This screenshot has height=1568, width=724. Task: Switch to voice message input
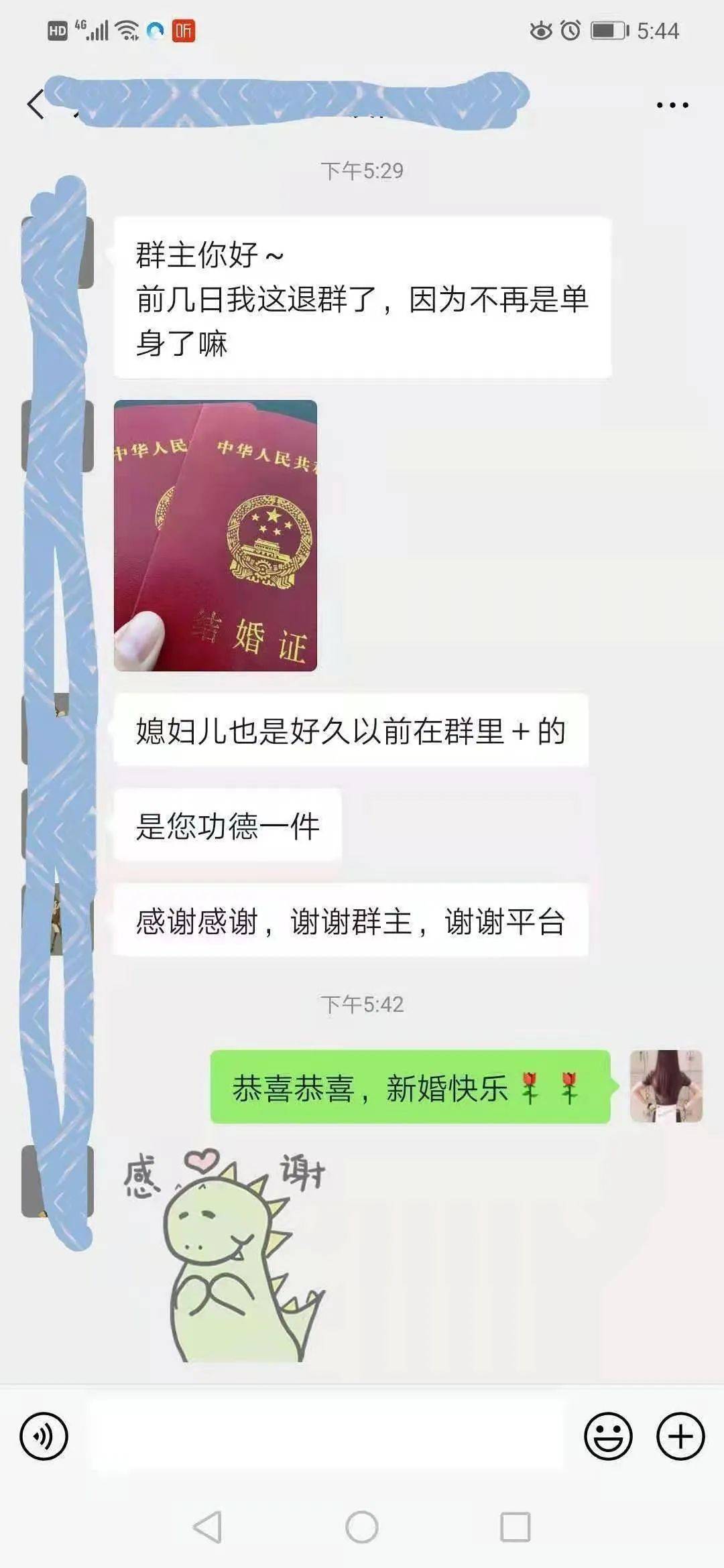point(44,1436)
